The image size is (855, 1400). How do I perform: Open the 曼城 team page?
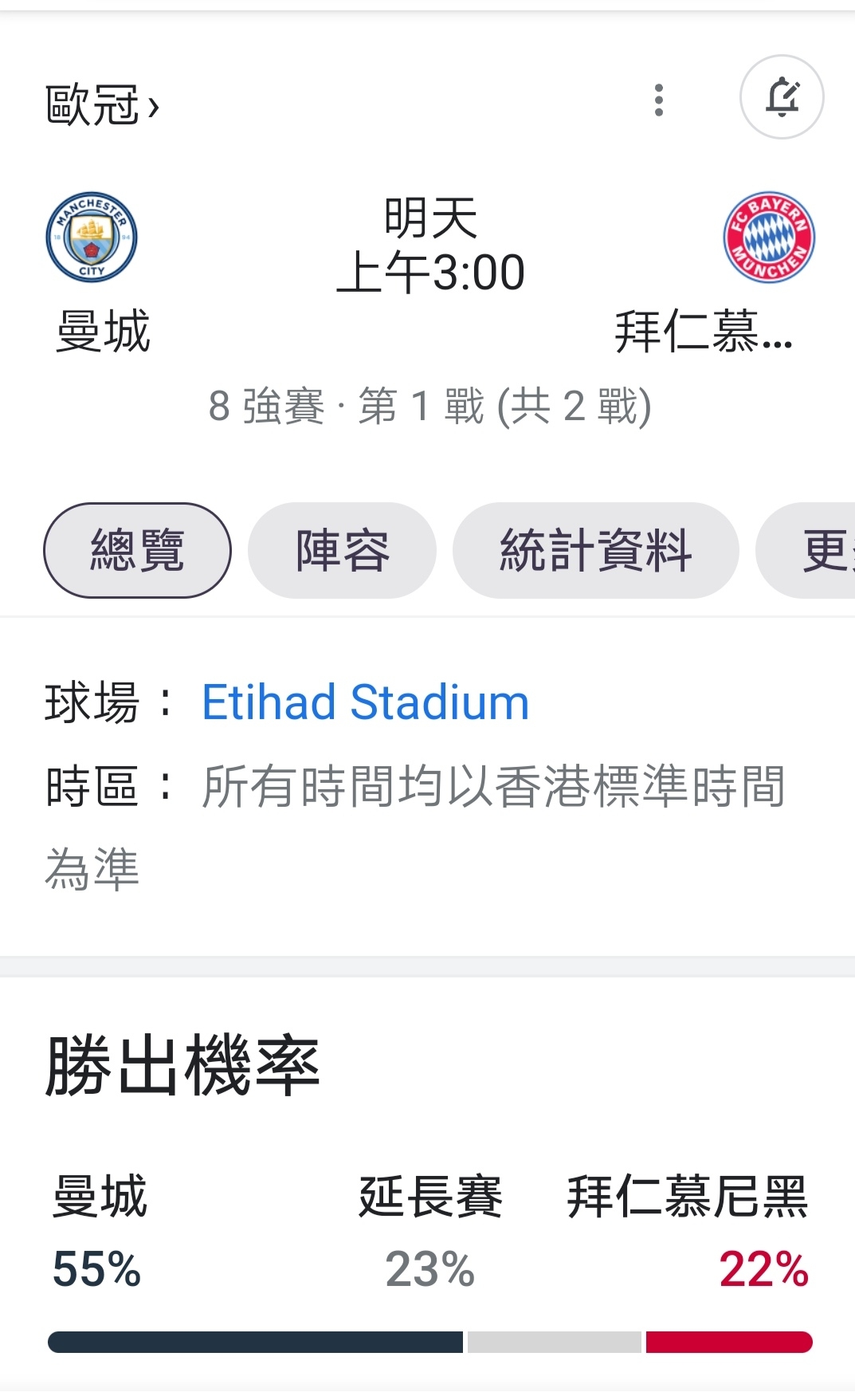pos(103,332)
